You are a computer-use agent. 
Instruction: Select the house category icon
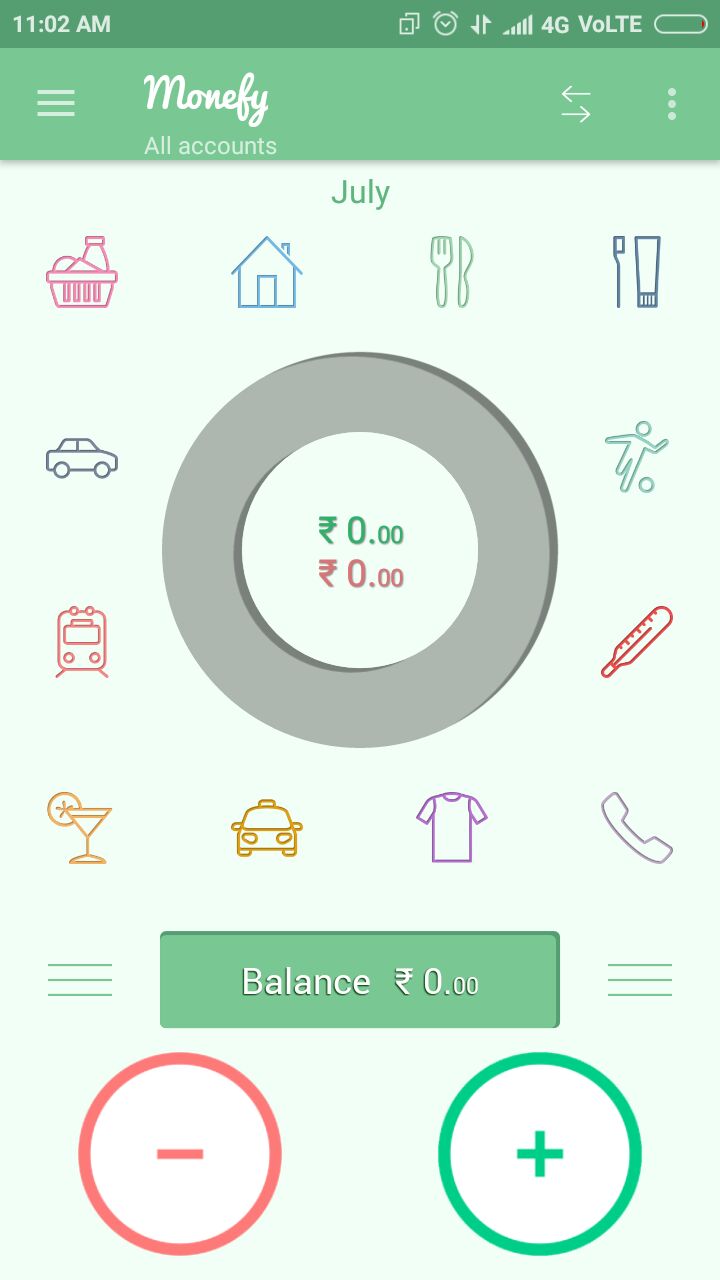pos(266,272)
